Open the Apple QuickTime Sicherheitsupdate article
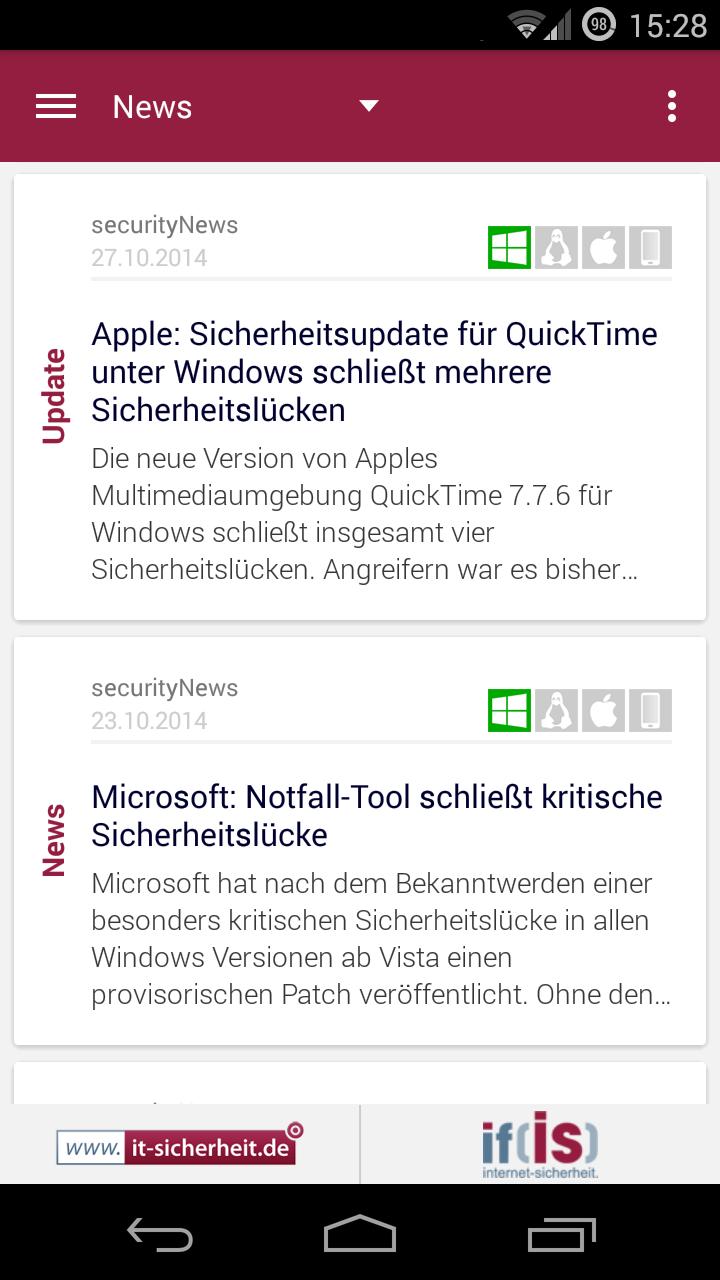 374,372
